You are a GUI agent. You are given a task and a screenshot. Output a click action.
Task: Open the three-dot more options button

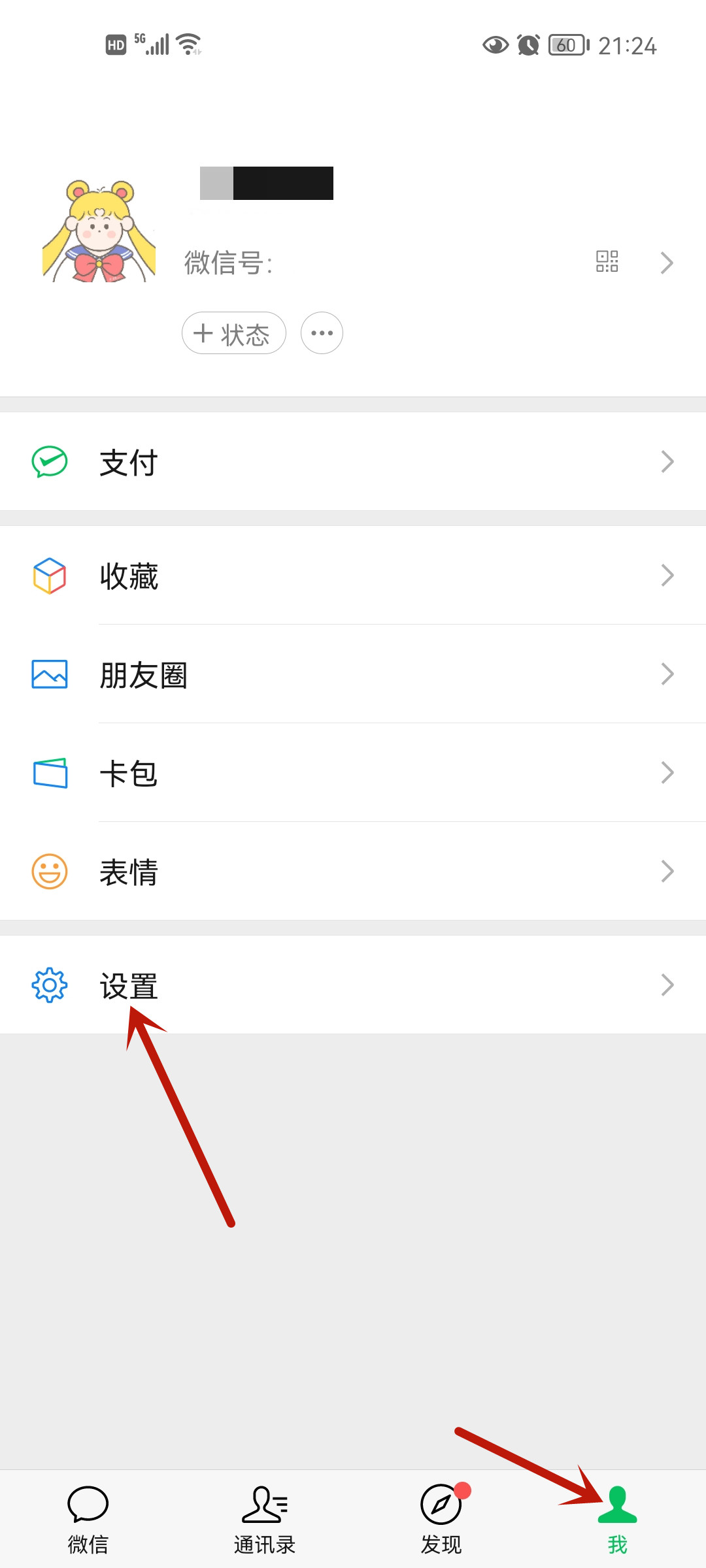[322, 333]
